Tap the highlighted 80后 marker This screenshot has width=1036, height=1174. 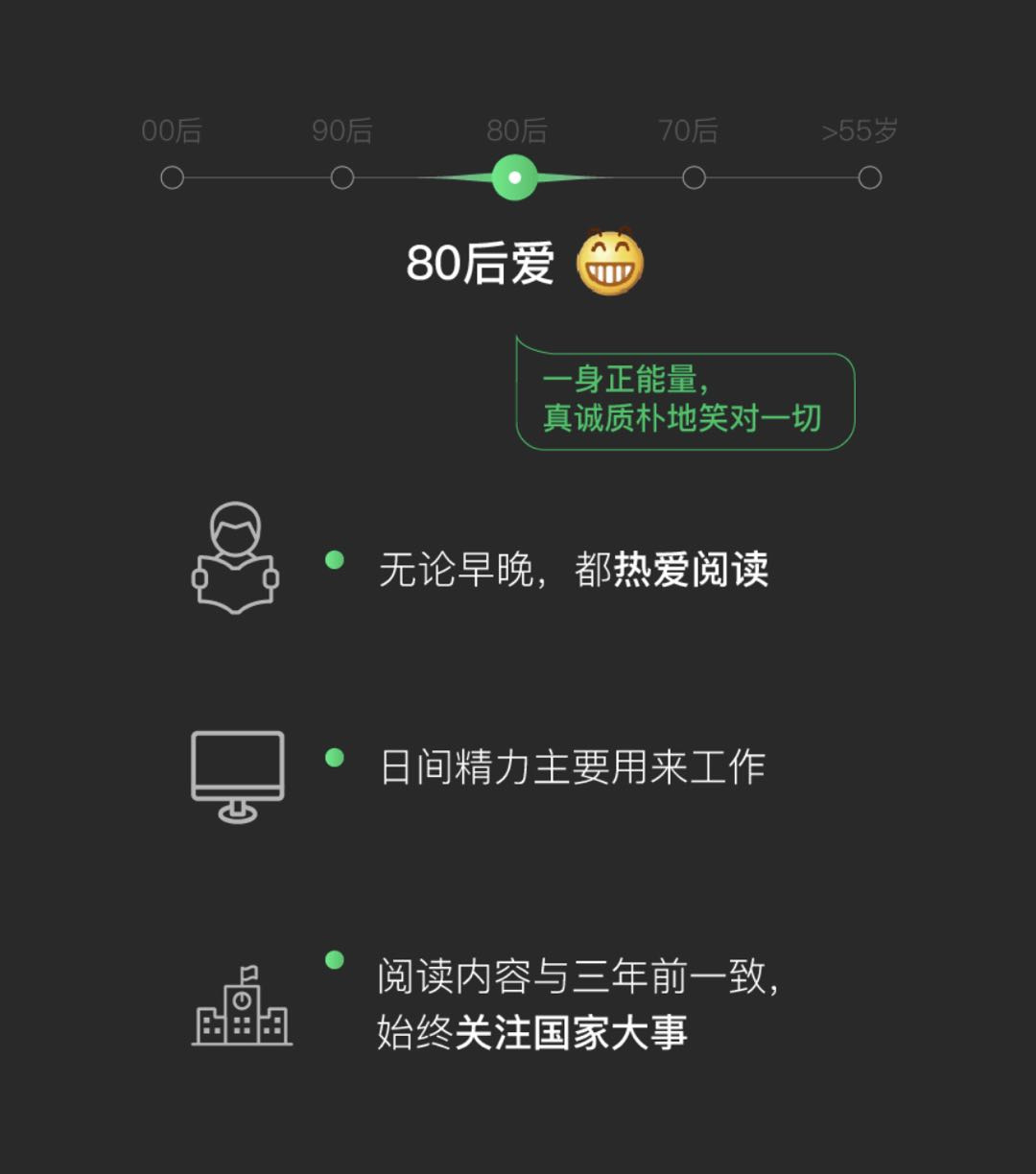click(515, 177)
